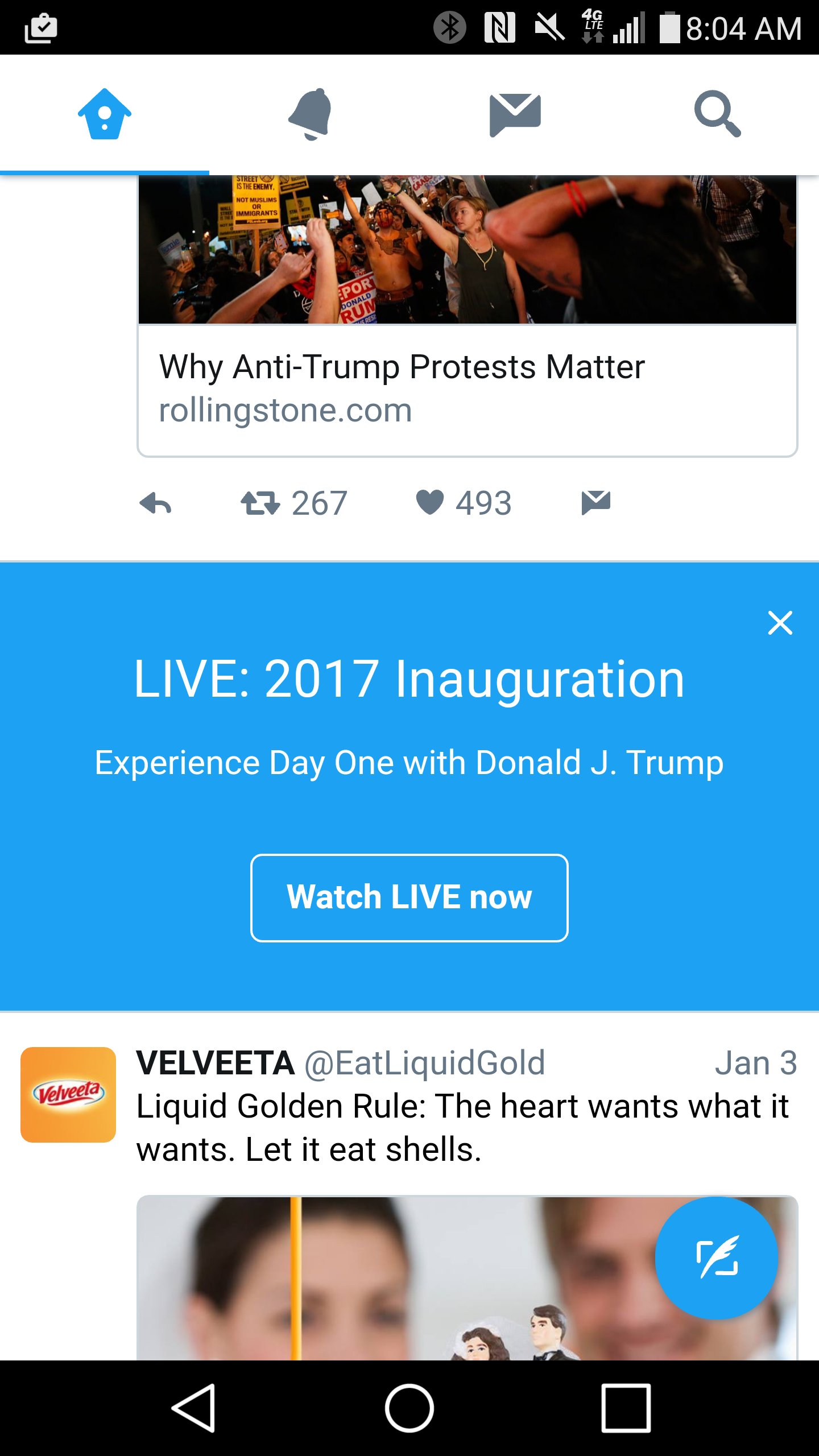Screen dimensions: 819x1456
Task: Like the tweet with 493 likes
Action: coord(430,502)
